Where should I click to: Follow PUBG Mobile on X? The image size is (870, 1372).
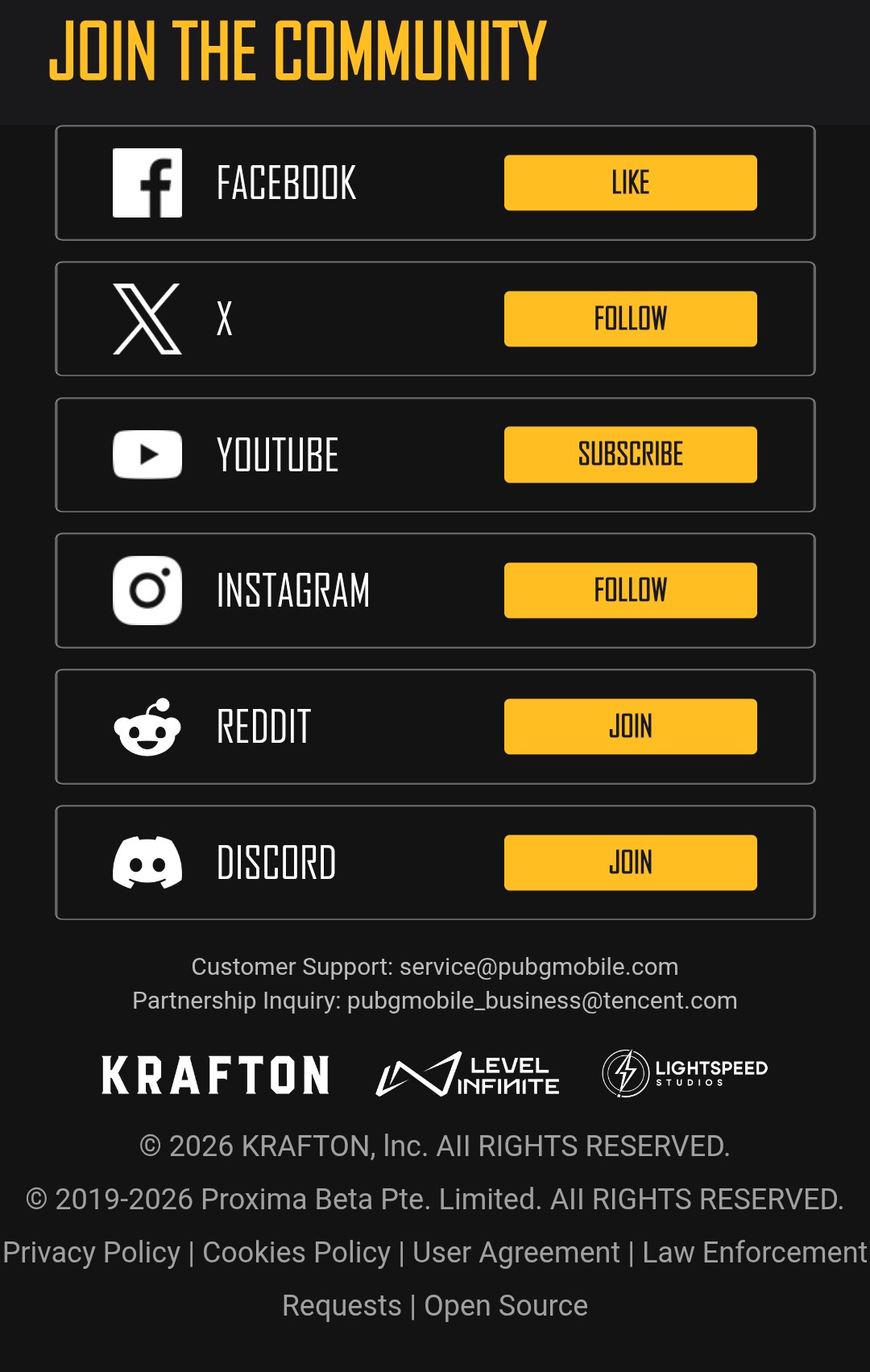pyautogui.click(x=630, y=319)
